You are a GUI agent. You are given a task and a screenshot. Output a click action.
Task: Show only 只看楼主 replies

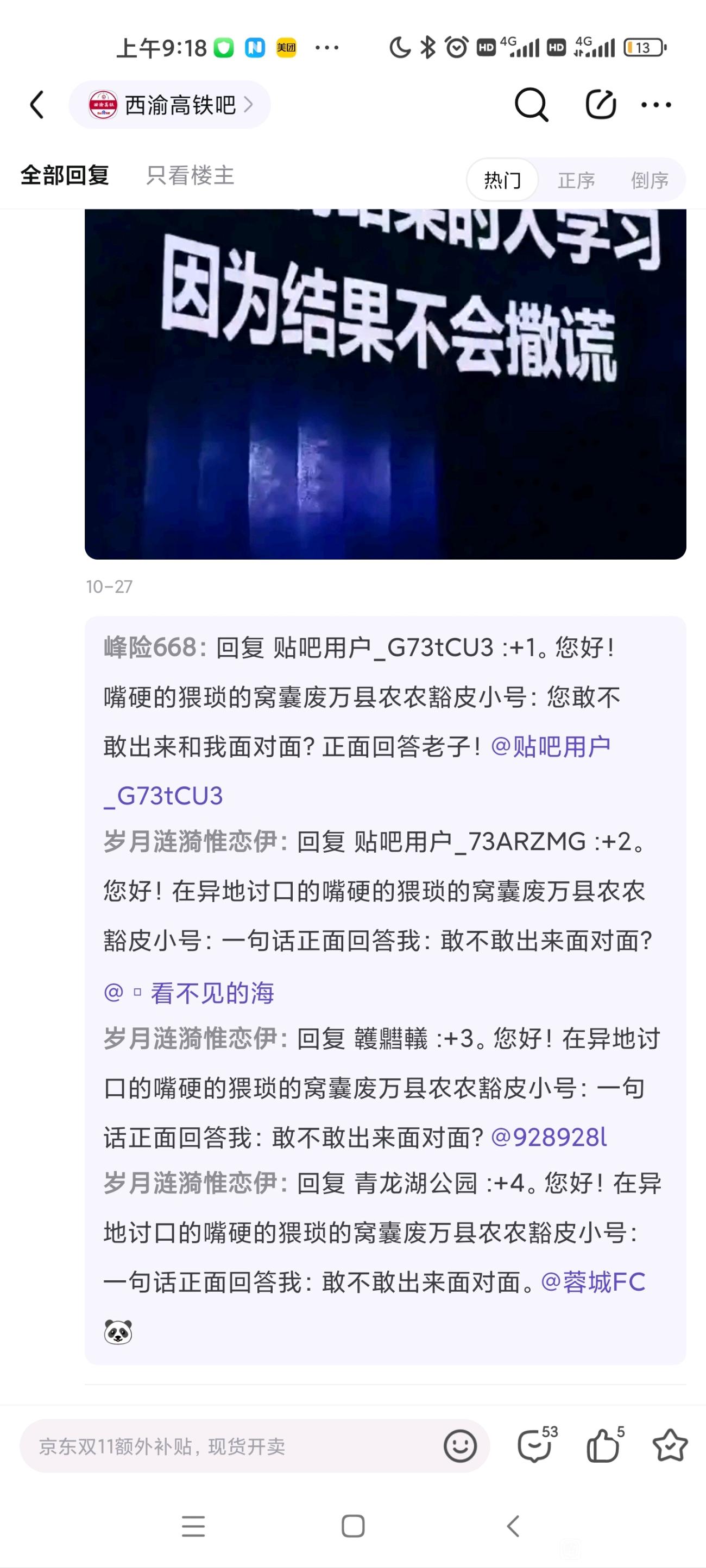click(190, 175)
